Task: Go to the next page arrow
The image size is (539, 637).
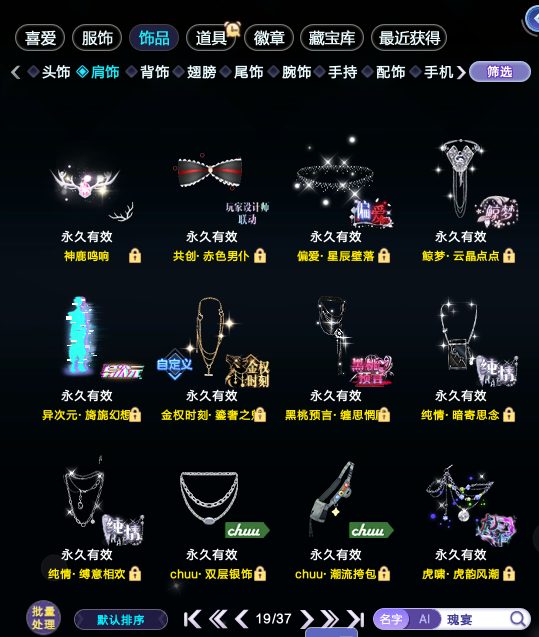Action: click(x=307, y=619)
